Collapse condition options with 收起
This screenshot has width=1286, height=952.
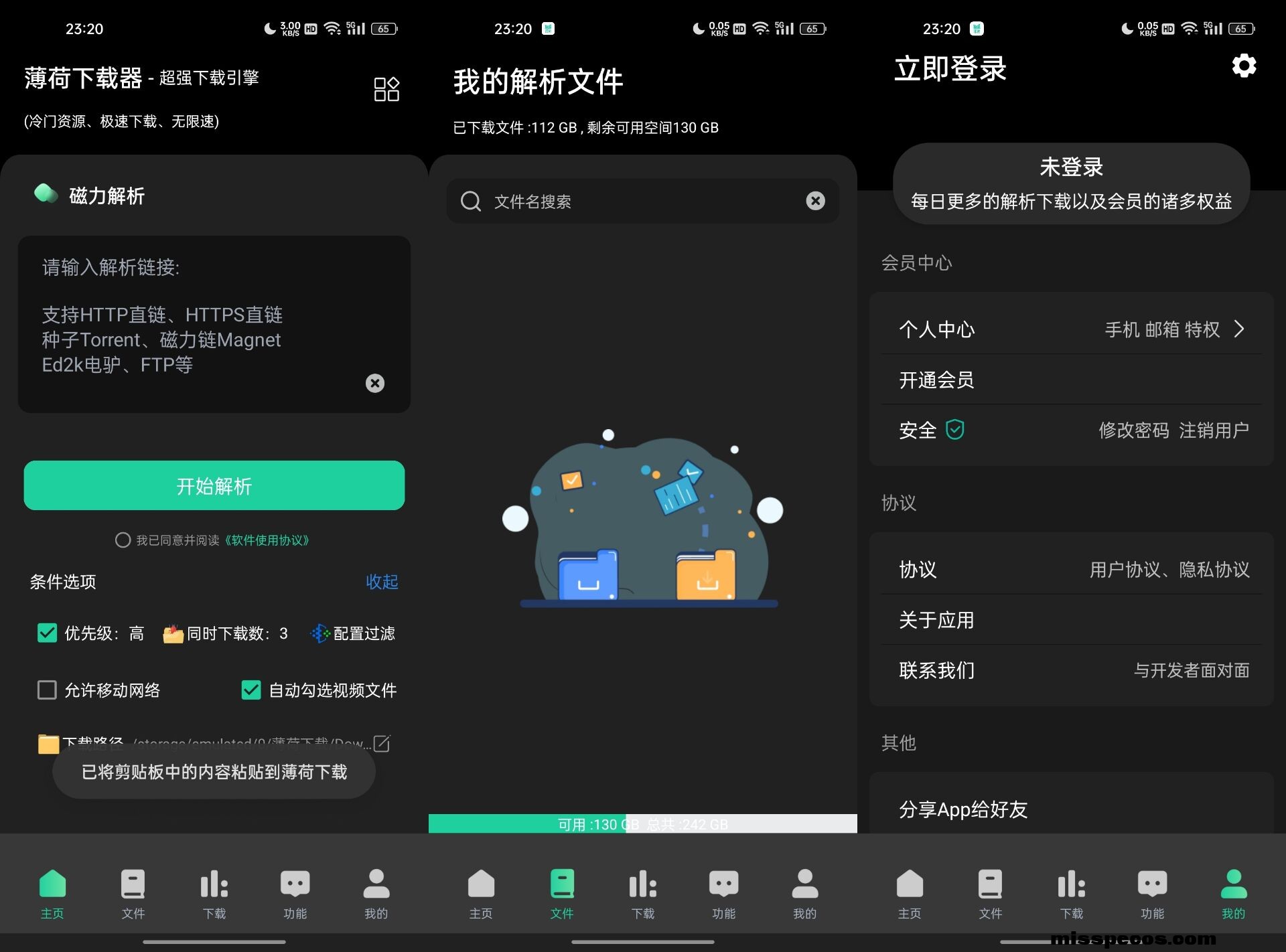pyautogui.click(x=382, y=582)
